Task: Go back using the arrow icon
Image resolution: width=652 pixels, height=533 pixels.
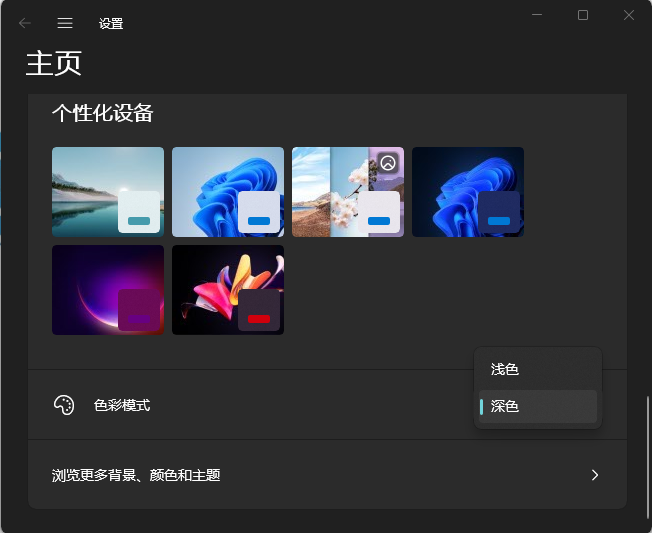Action: pyautogui.click(x=25, y=23)
